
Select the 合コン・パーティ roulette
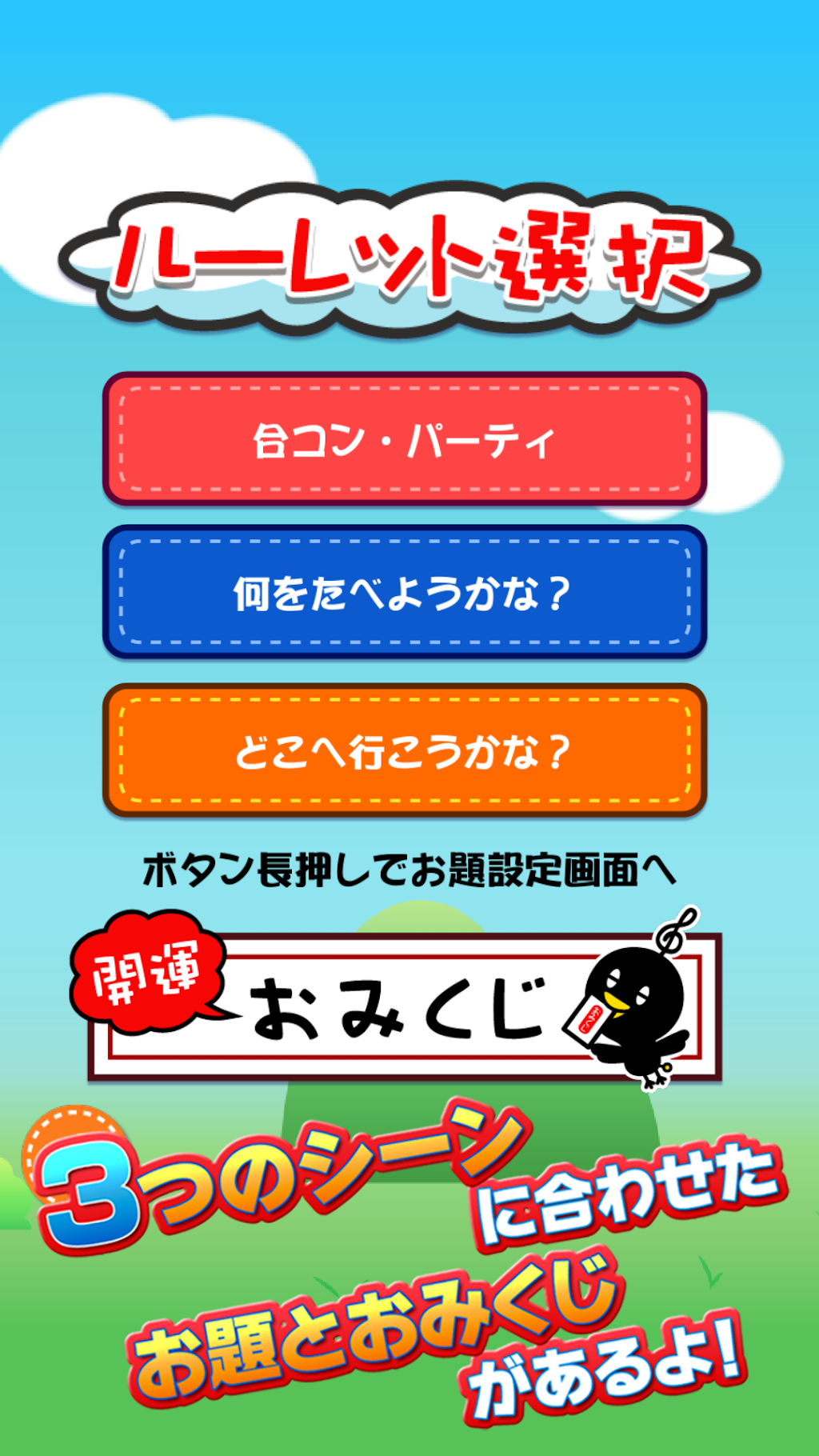[404, 439]
